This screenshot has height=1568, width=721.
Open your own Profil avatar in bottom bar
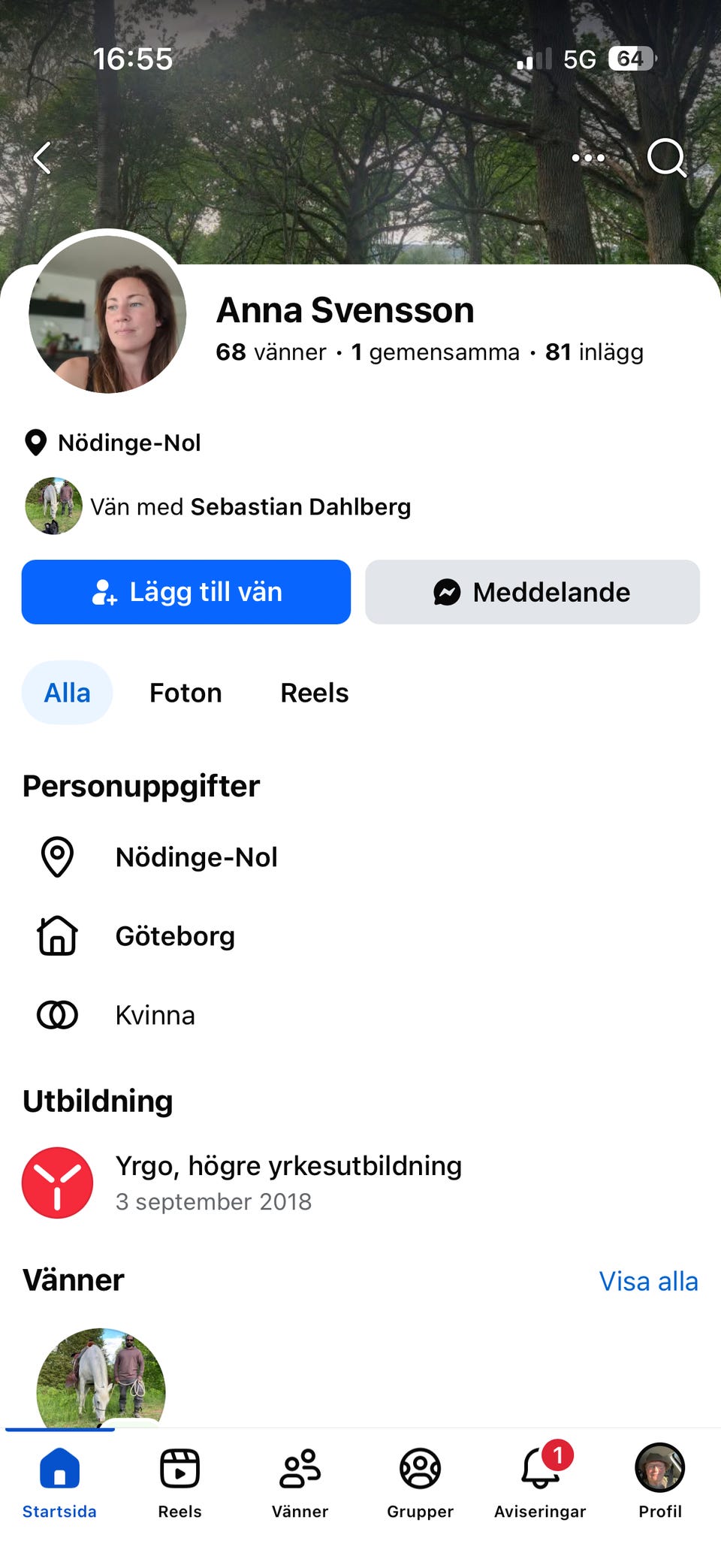click(659, 1467)
